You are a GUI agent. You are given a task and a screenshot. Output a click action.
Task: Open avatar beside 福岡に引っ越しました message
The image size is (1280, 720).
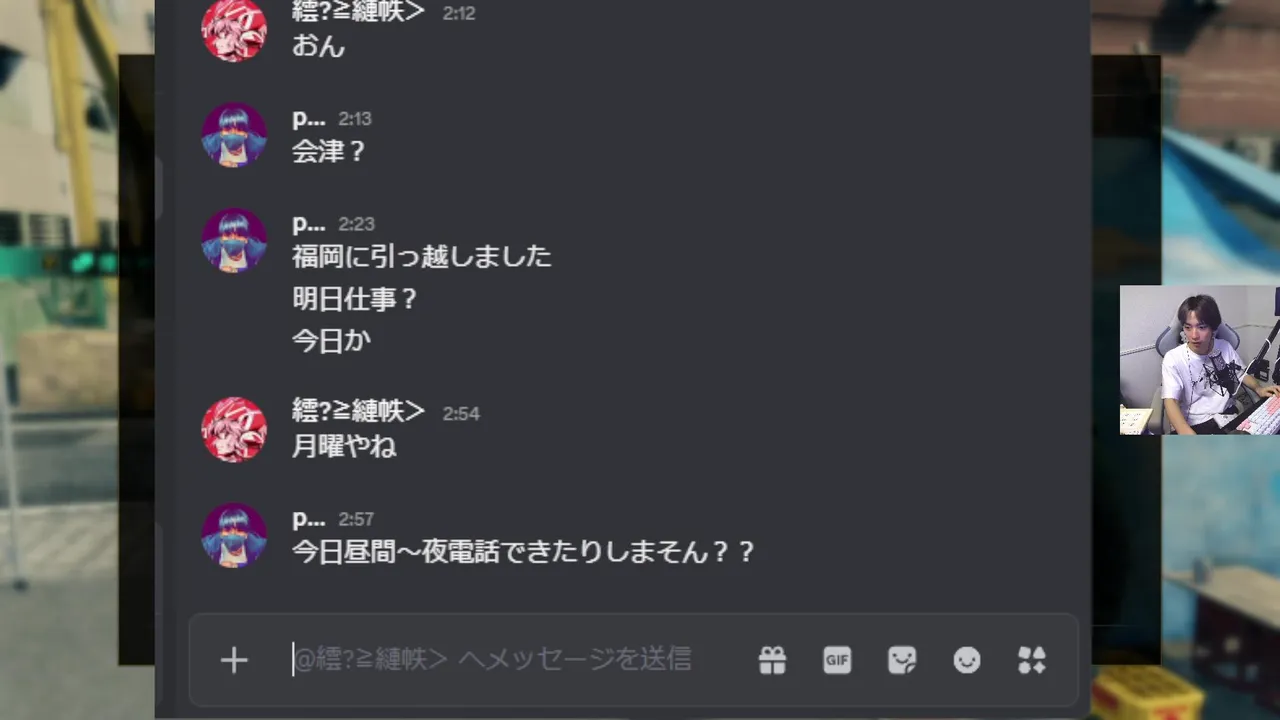click(x=234, y=240)
